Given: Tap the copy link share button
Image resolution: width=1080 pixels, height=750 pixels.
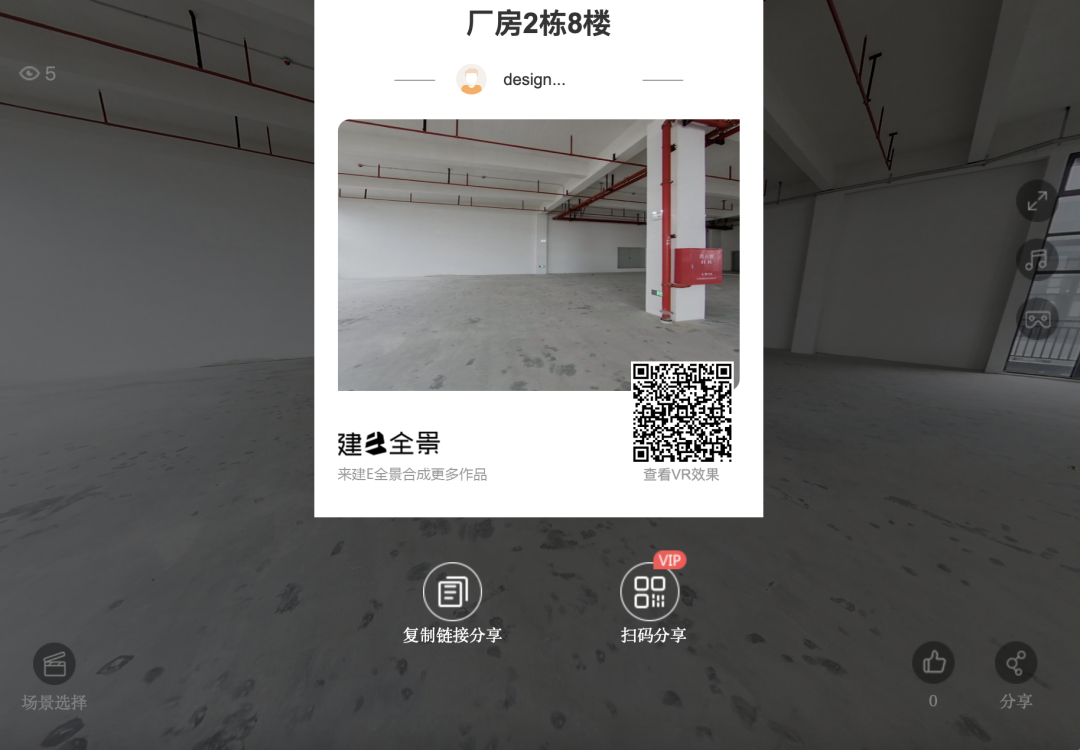Looking at the screenshot, I should pyautogui.click(x=452, y=592).
